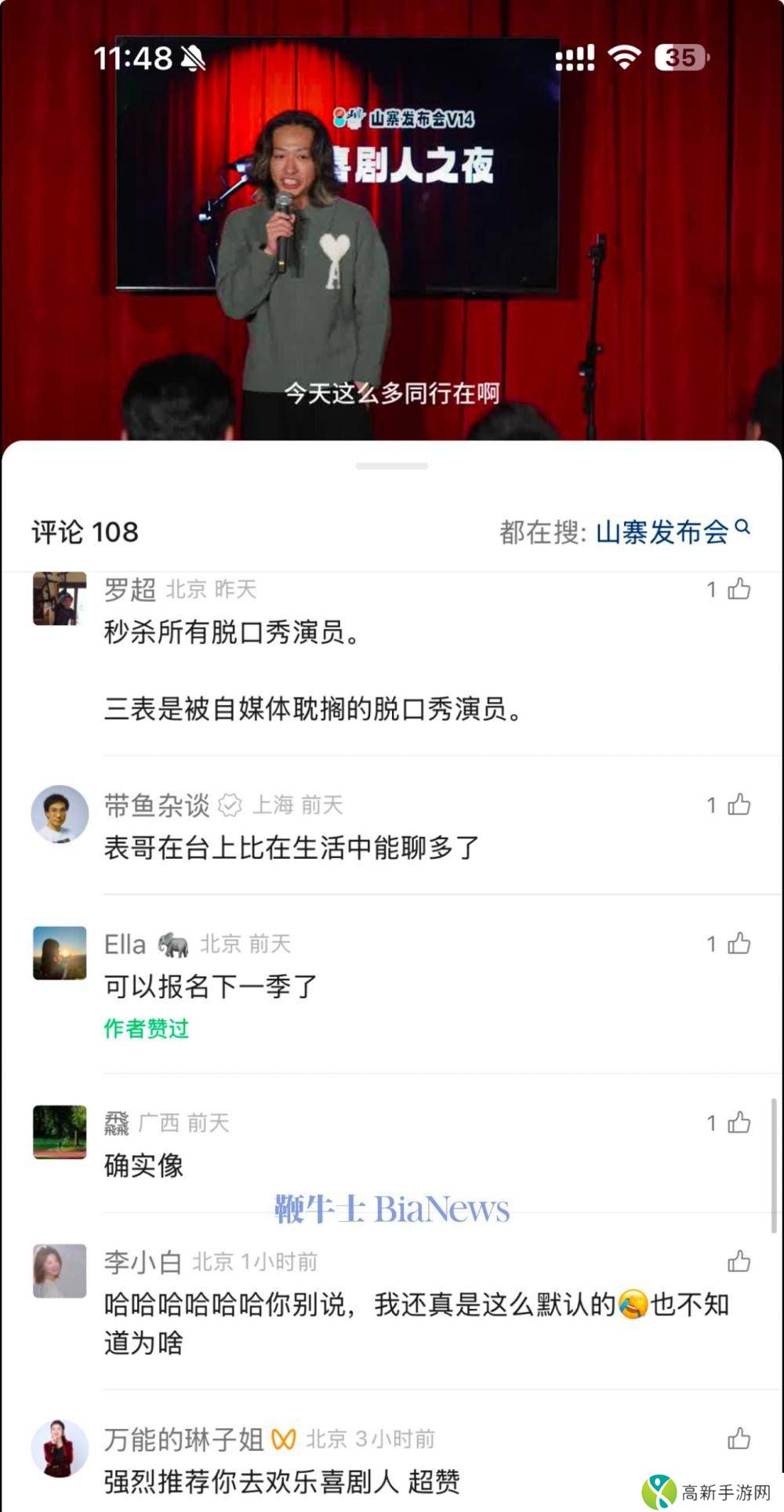Image resolution: width=784 pixels, height=1512 pixels.
Task: Open 罗超's profile avatar
Action: click(x=60, y=598)
